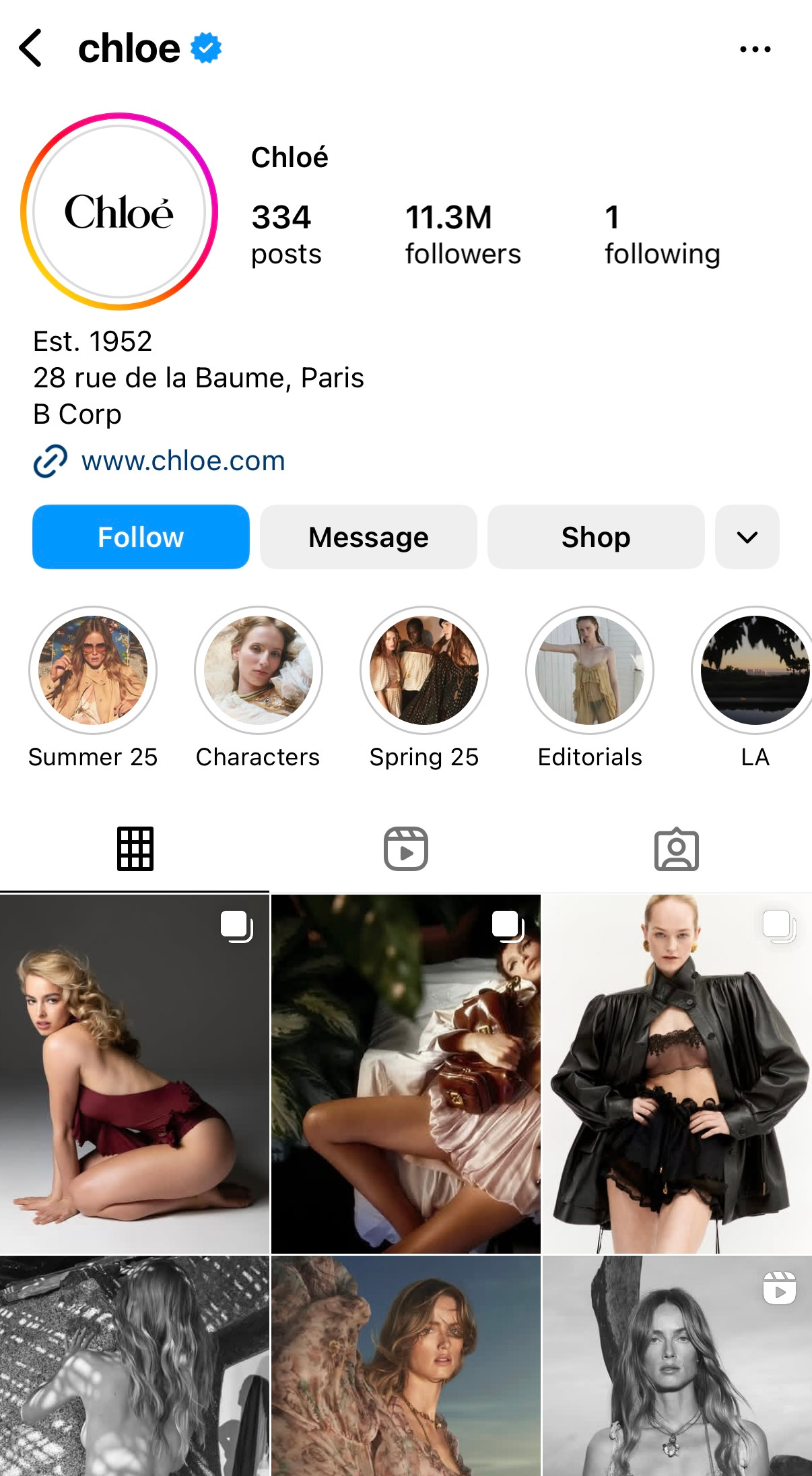Screen dimensions: 812x1476
Task: Open the post with burgundy bodysuit
Action: [x=135, y=1073]
